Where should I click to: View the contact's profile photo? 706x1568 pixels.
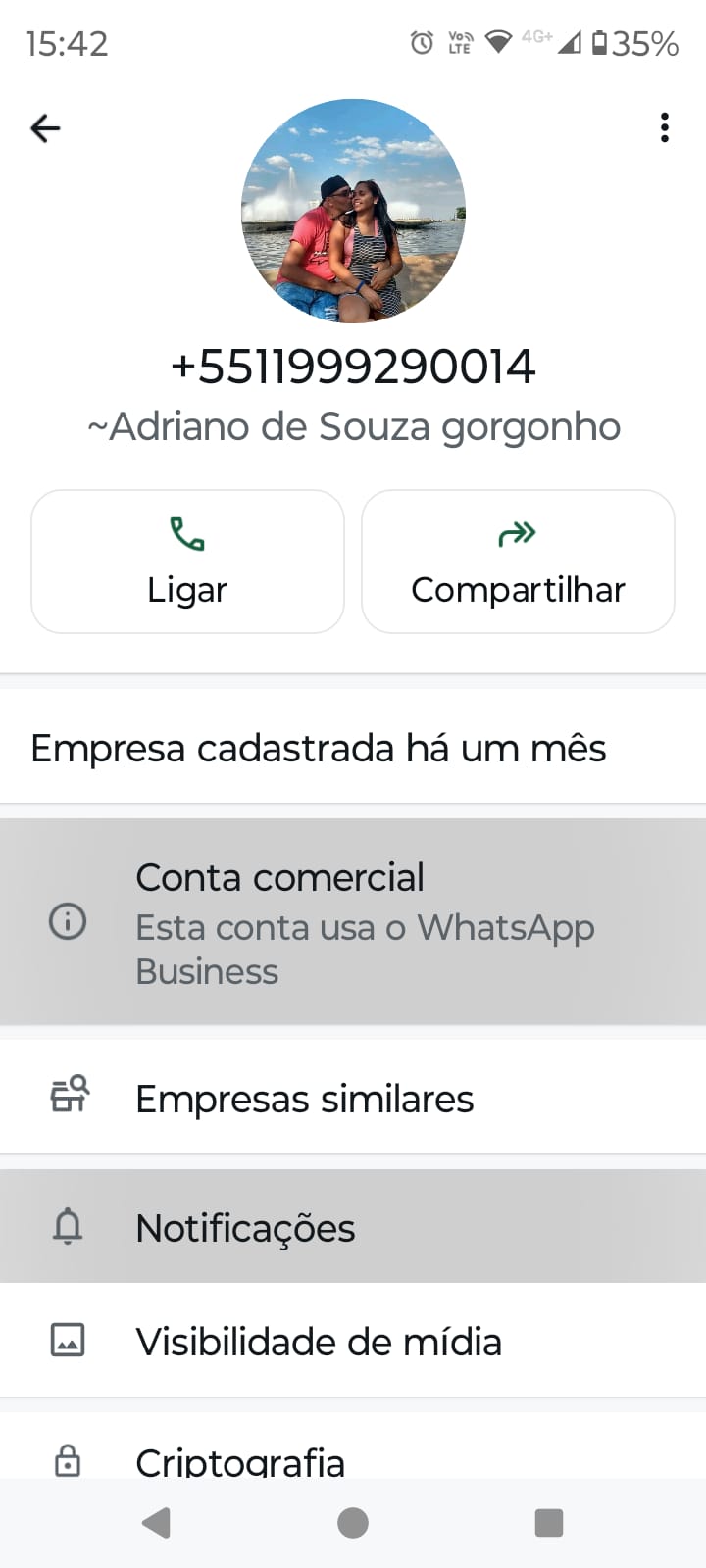(x=353, y=211)
